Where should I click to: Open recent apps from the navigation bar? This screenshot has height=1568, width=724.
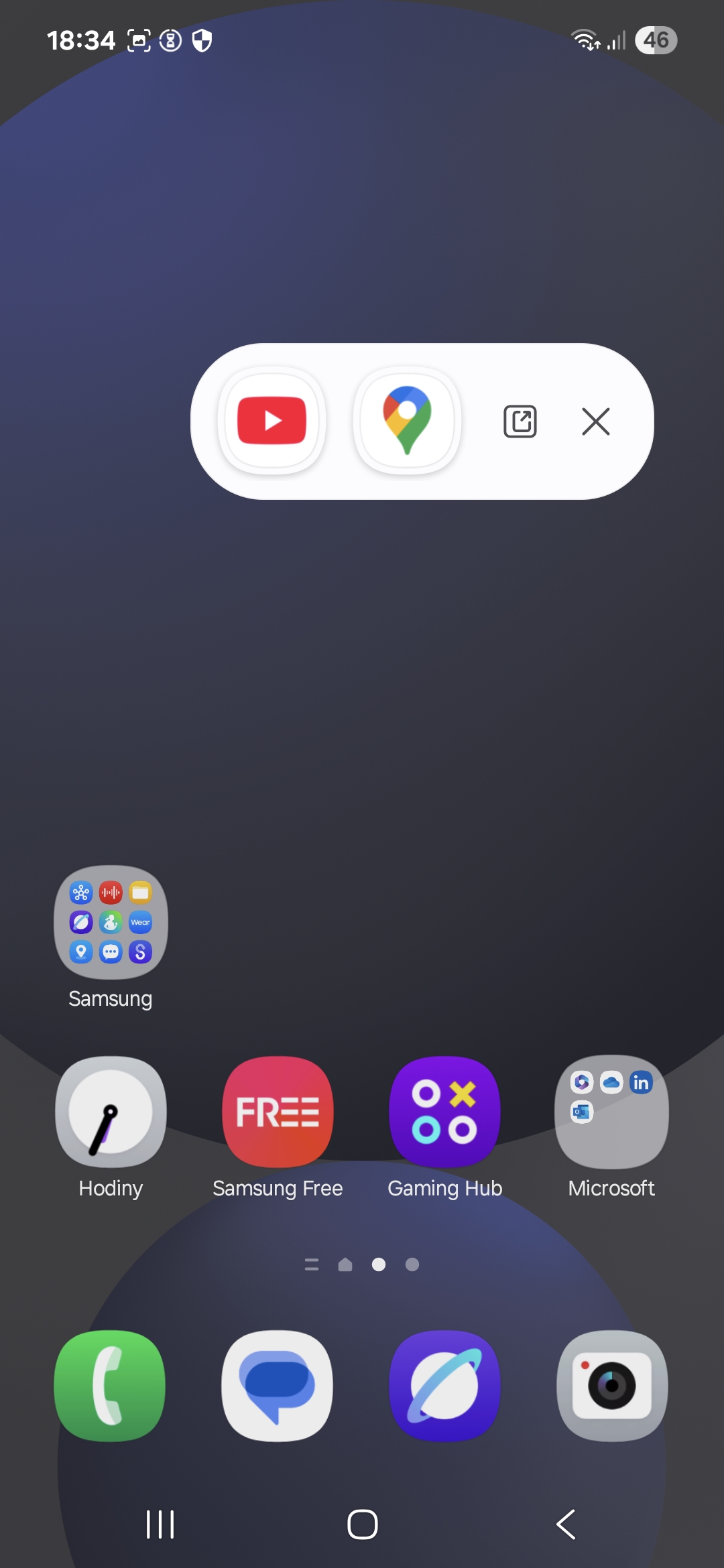point(160,1524)
